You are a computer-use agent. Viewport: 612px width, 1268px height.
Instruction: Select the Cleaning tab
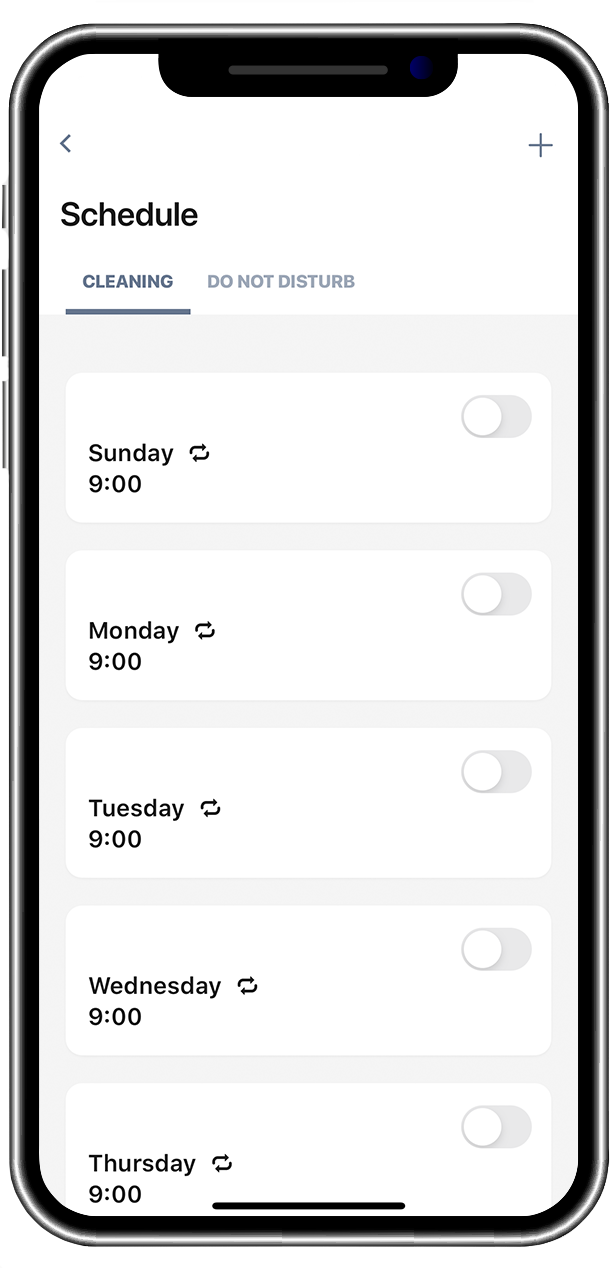[x=128, y=282]
